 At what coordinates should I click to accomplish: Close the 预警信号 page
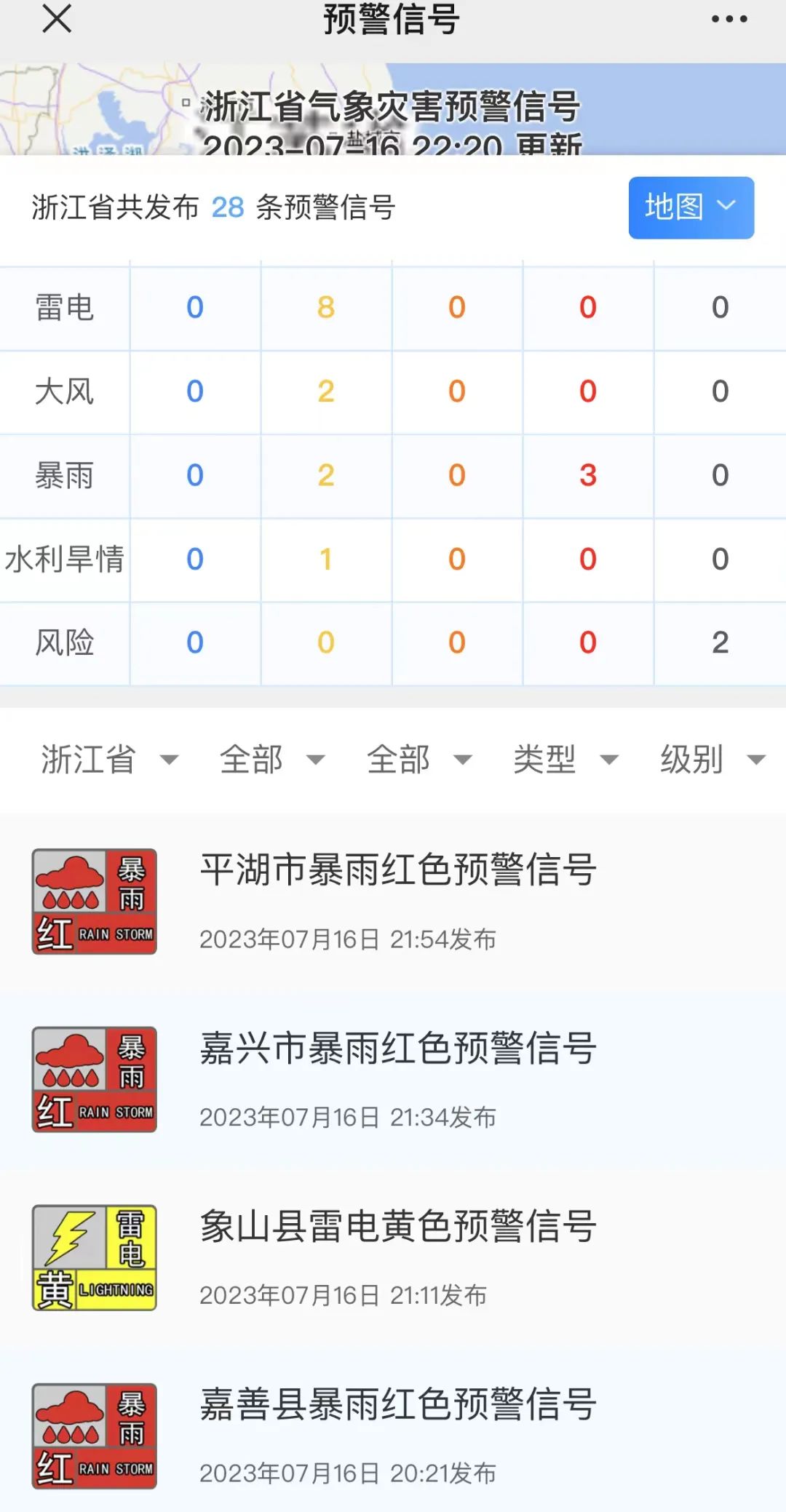57,19
